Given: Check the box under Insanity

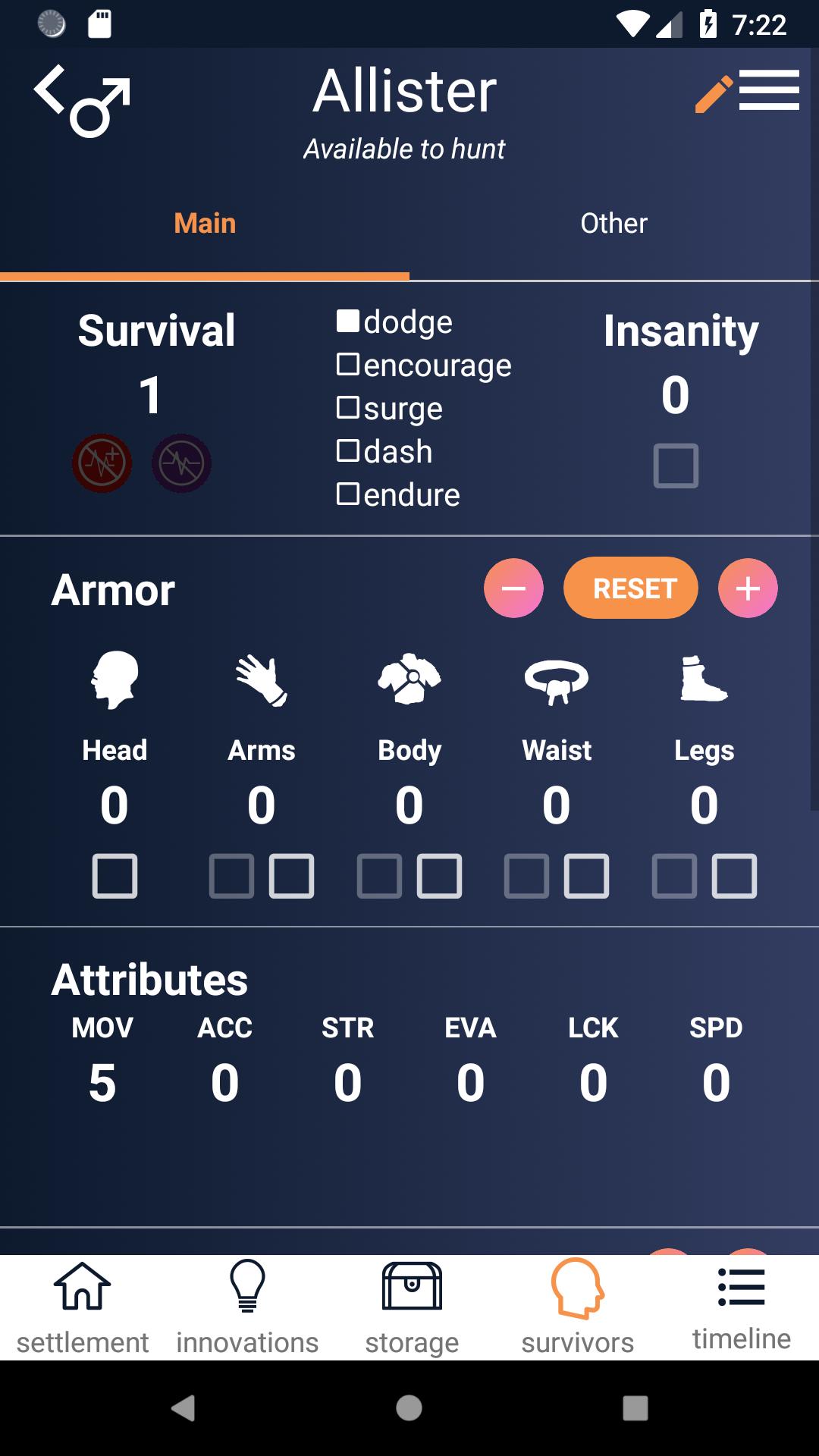Looking at the screenshot, I should click(x=676, y=466).
